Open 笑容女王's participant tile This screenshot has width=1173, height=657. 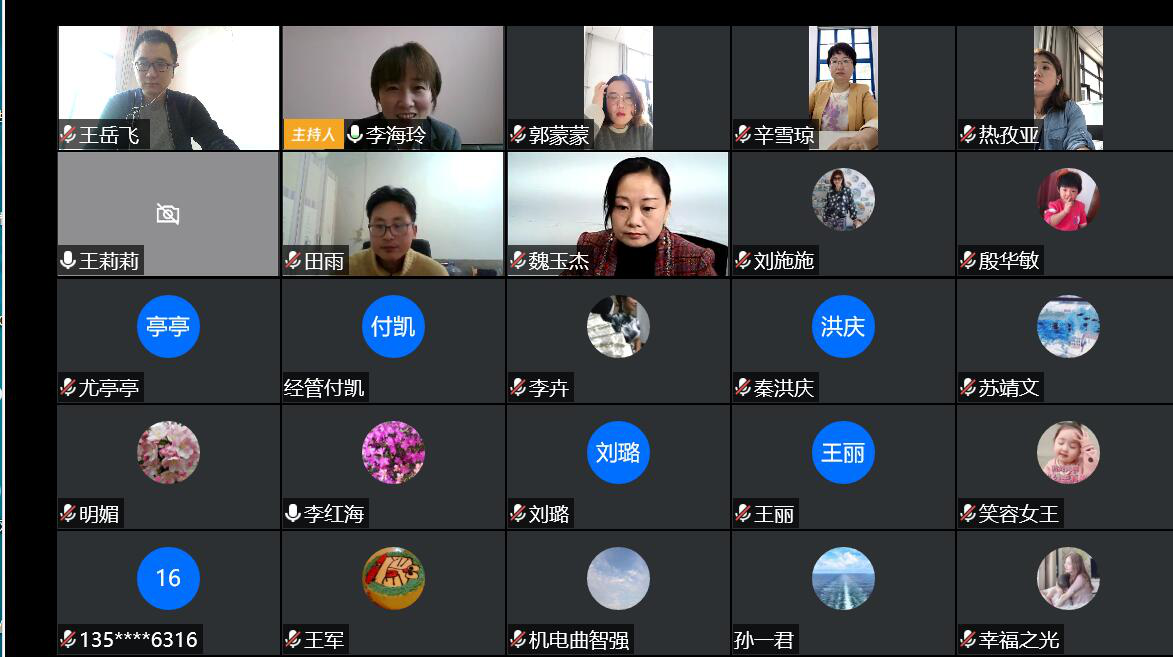pos(1066,466)
